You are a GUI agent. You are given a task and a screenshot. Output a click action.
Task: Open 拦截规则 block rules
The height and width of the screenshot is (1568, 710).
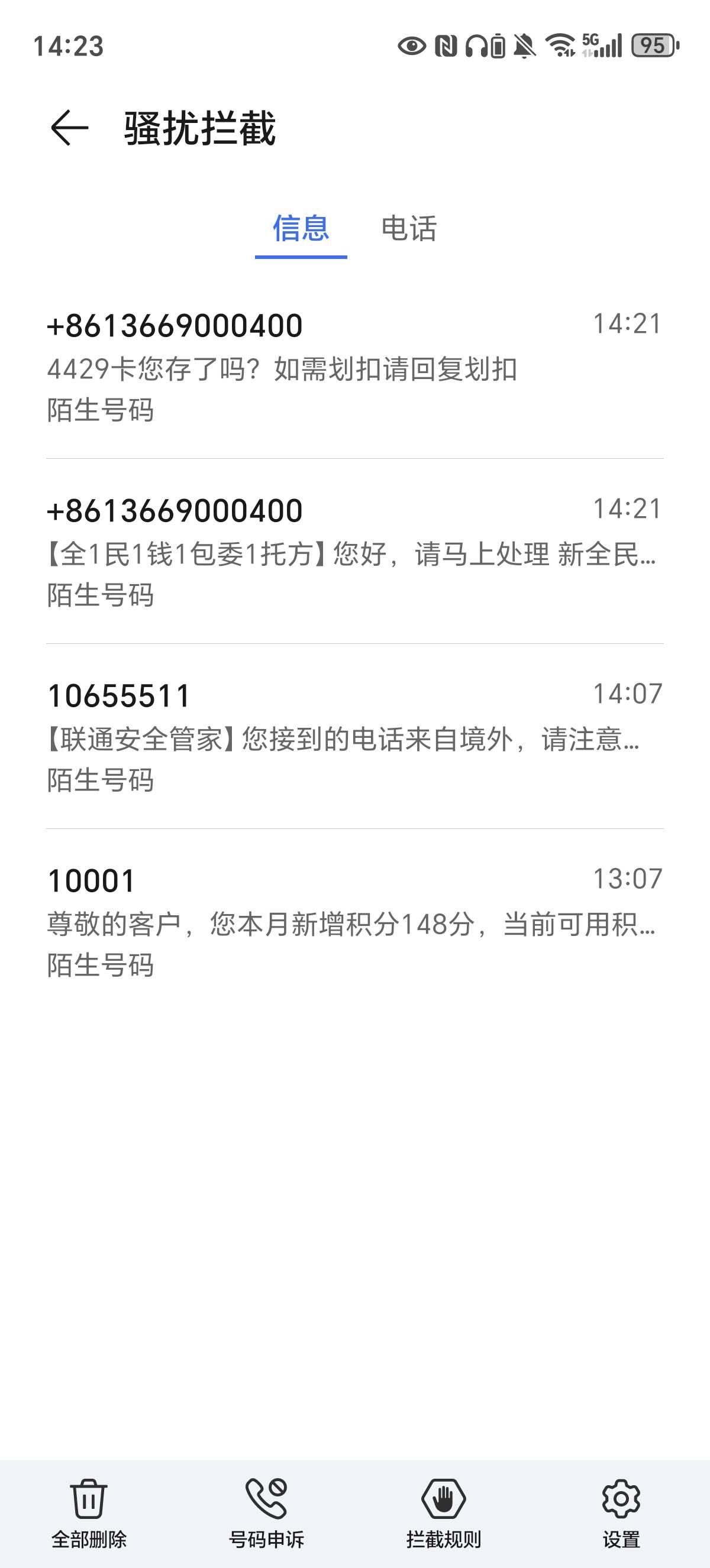coord(444,1513)
